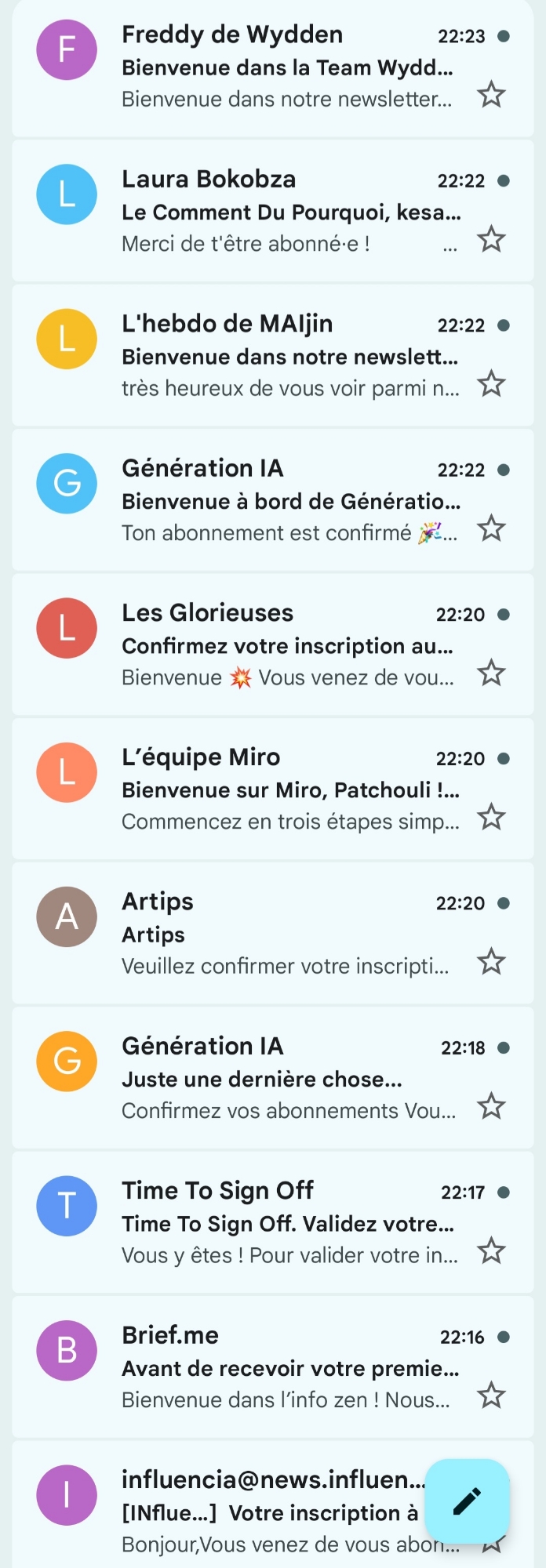546x1568 pixels.
Task: Open the 'Juste une dernière chose' email
Action: (286, 1079)
